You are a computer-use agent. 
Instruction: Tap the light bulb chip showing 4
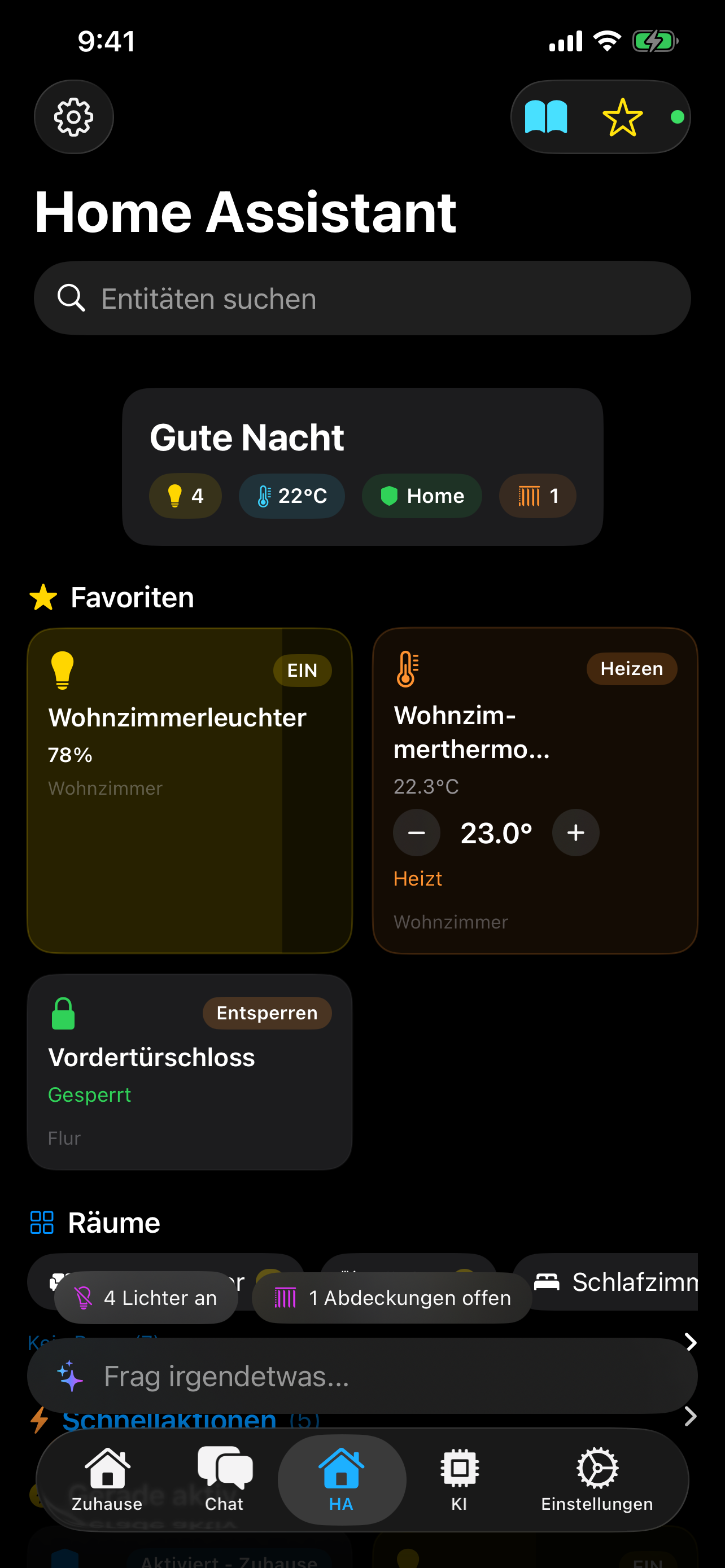(185, 496)
